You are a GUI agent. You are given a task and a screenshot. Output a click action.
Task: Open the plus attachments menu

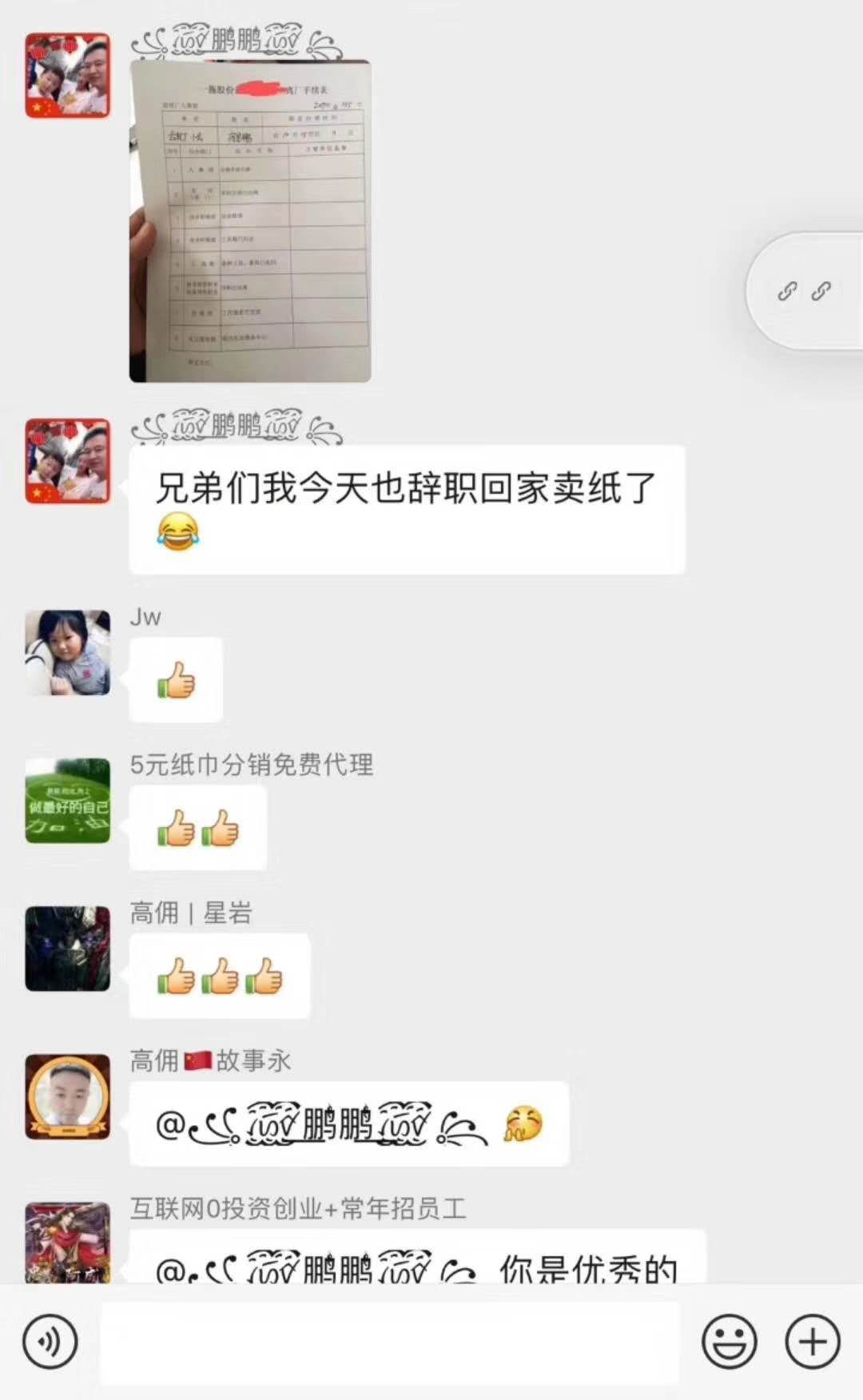tap(813, 1342)
